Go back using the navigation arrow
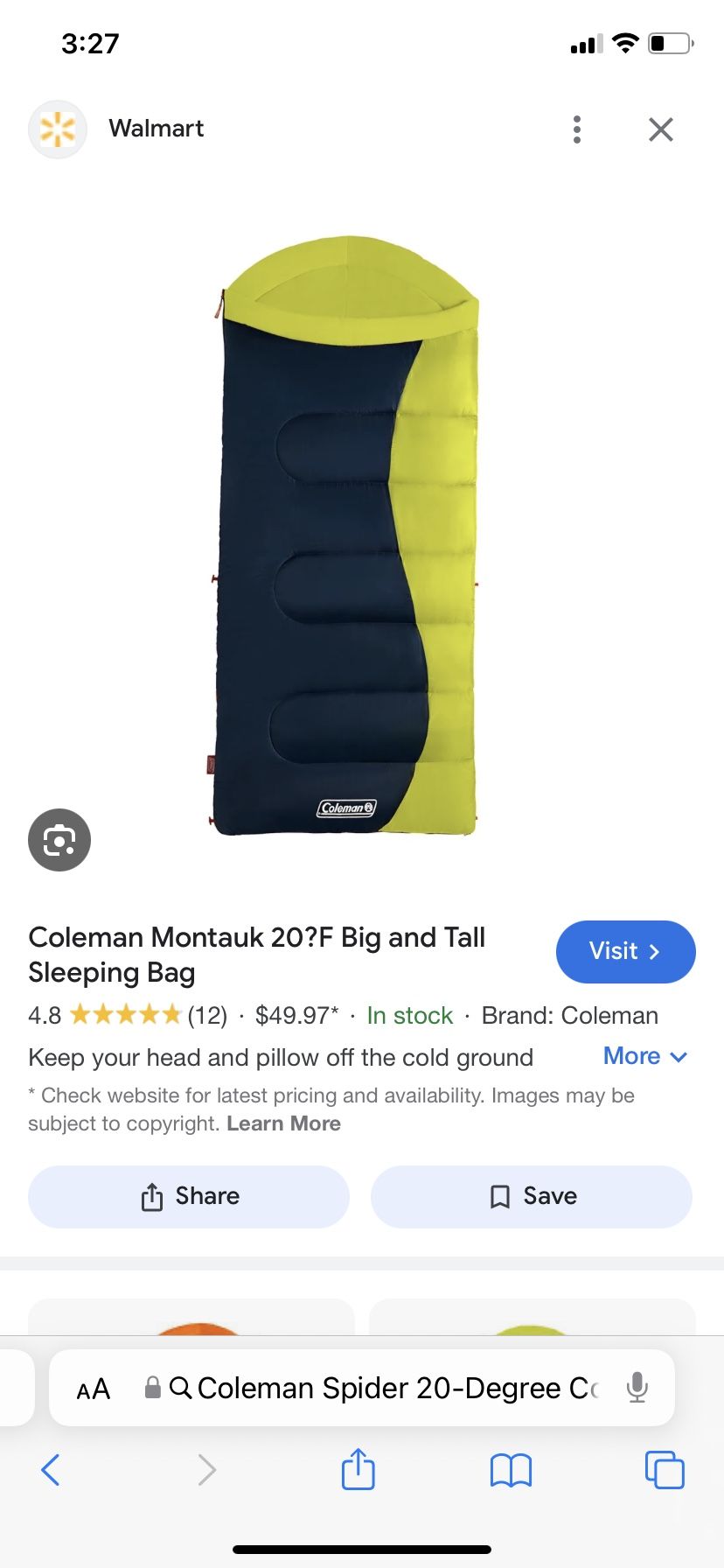724x1568 pixels. (50, 1470)
